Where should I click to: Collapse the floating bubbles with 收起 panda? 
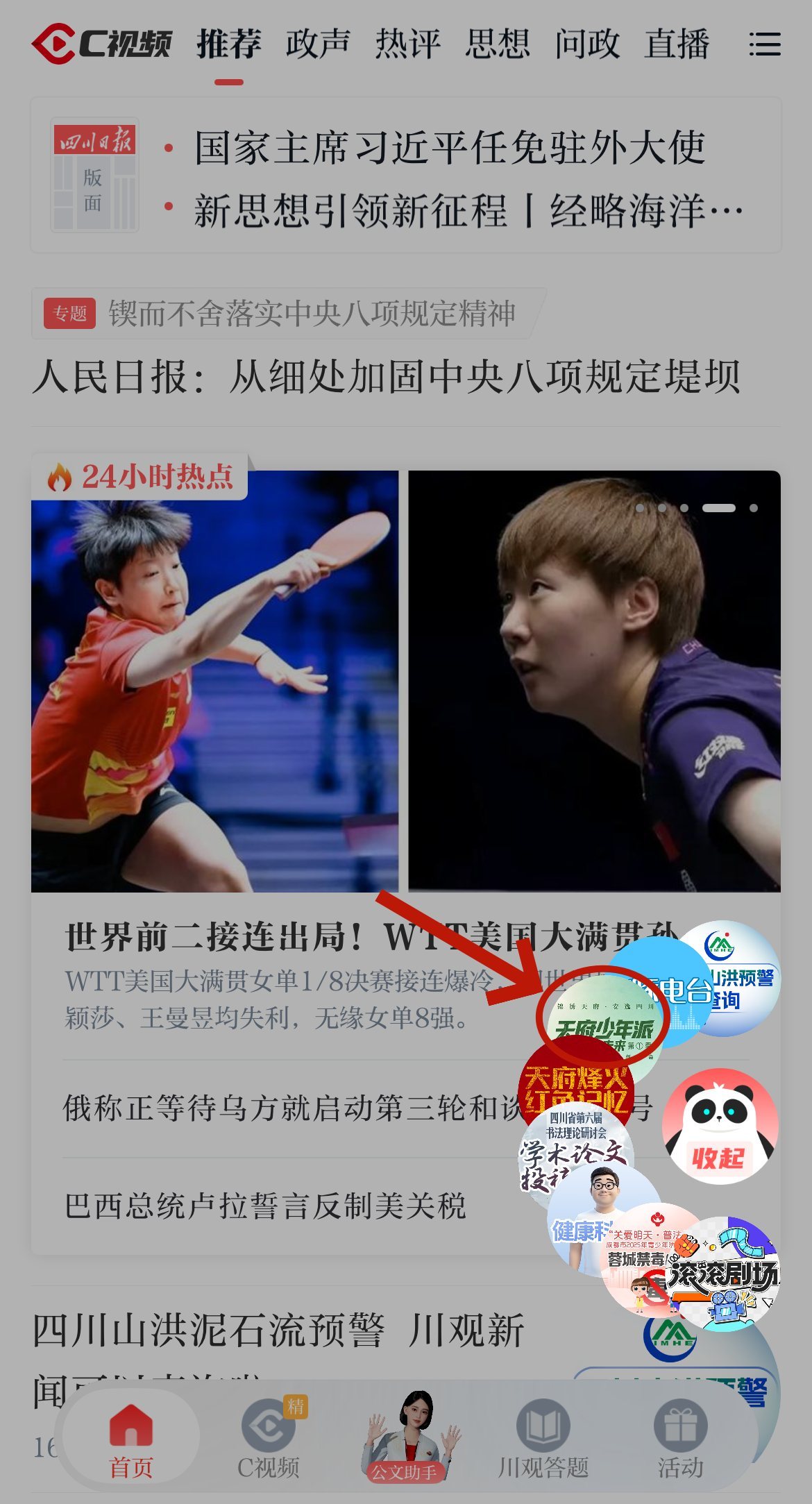click(720, 1126)
